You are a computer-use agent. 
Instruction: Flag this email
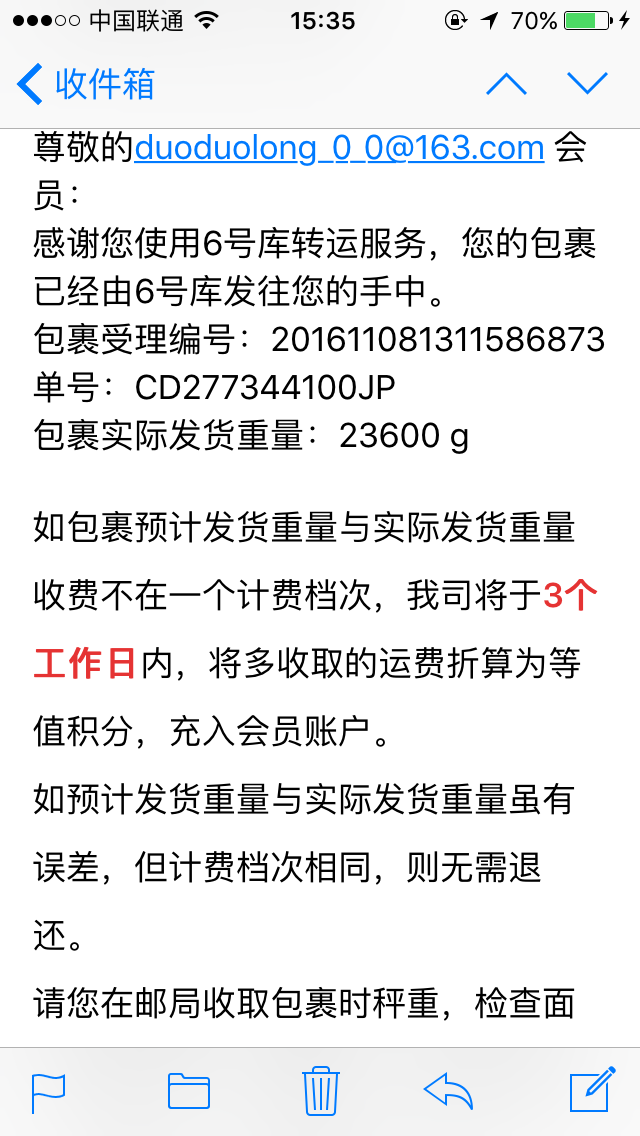coord(49,1093)
